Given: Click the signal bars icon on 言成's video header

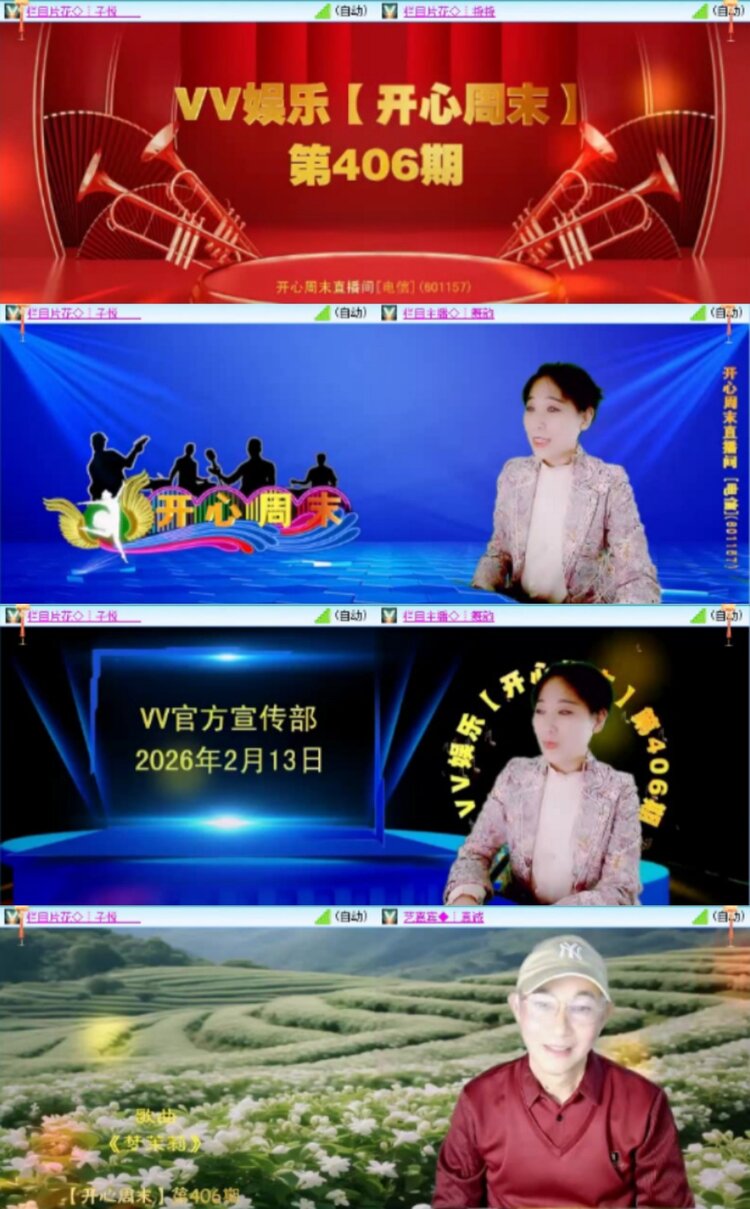Looking at the screenshot, I should (x=700, y=916).
